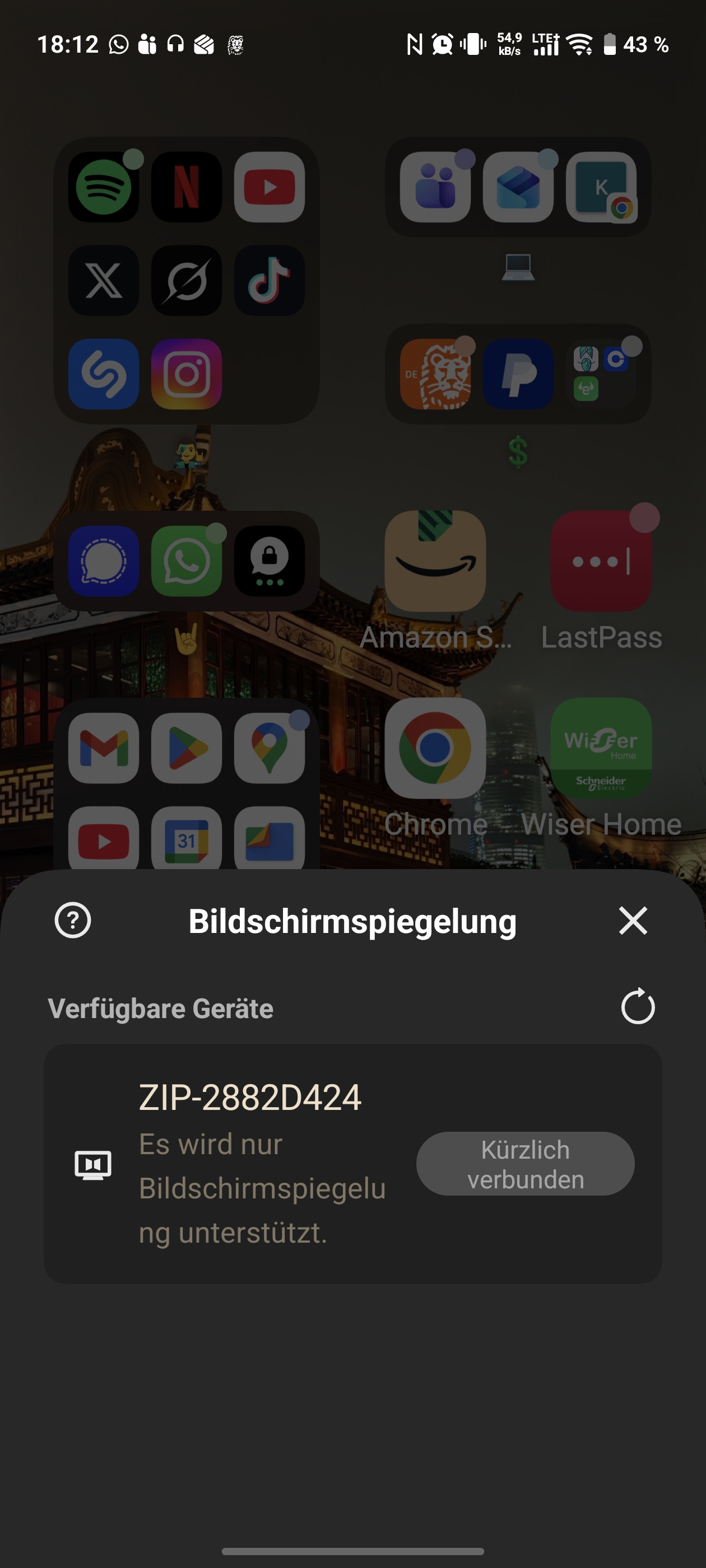
Task: Select the device ZIP-2882D424
Action: [x=250, y=1098]
